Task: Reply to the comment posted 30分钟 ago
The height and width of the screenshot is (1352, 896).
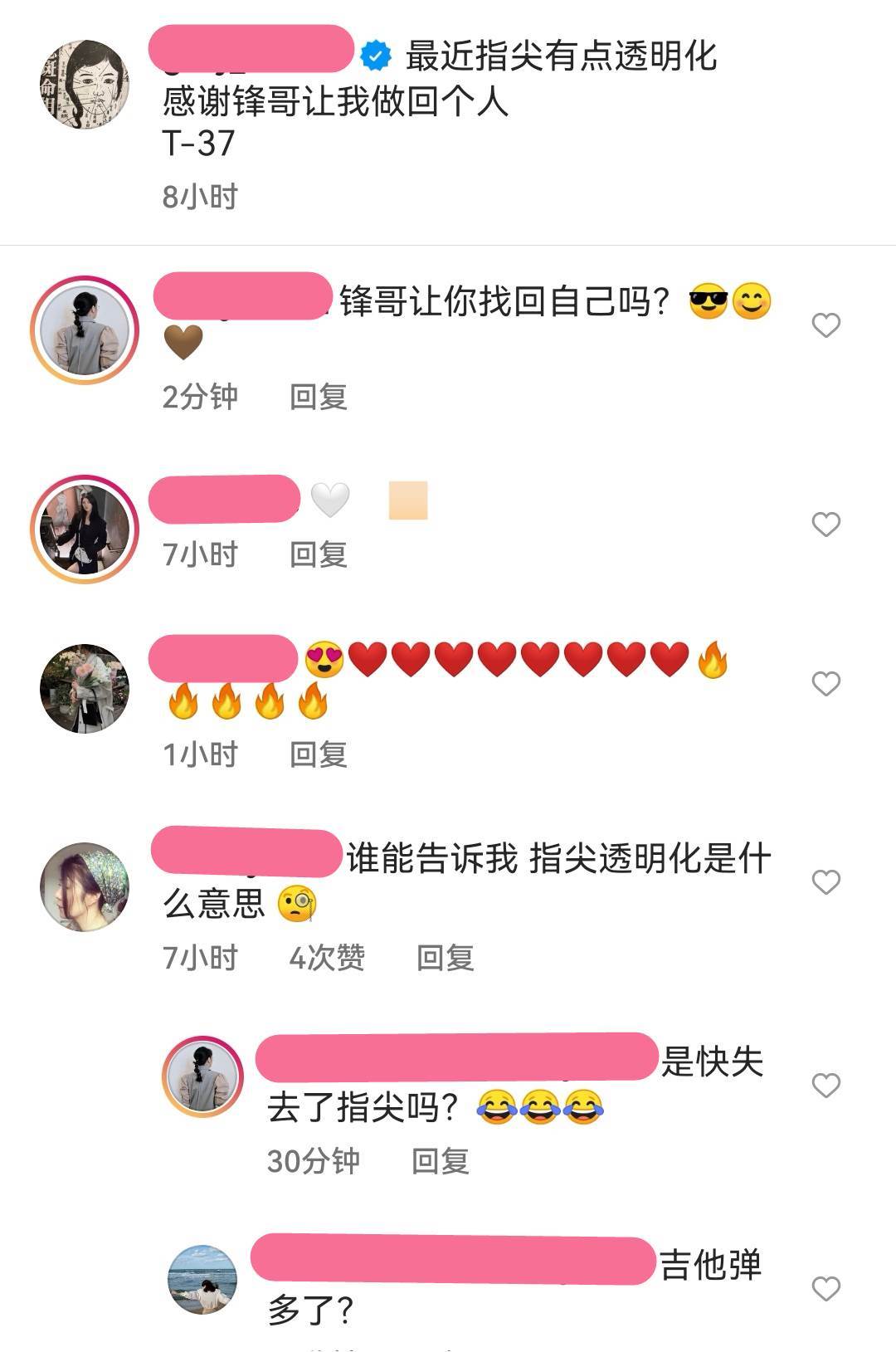Action: point(440,1161)
